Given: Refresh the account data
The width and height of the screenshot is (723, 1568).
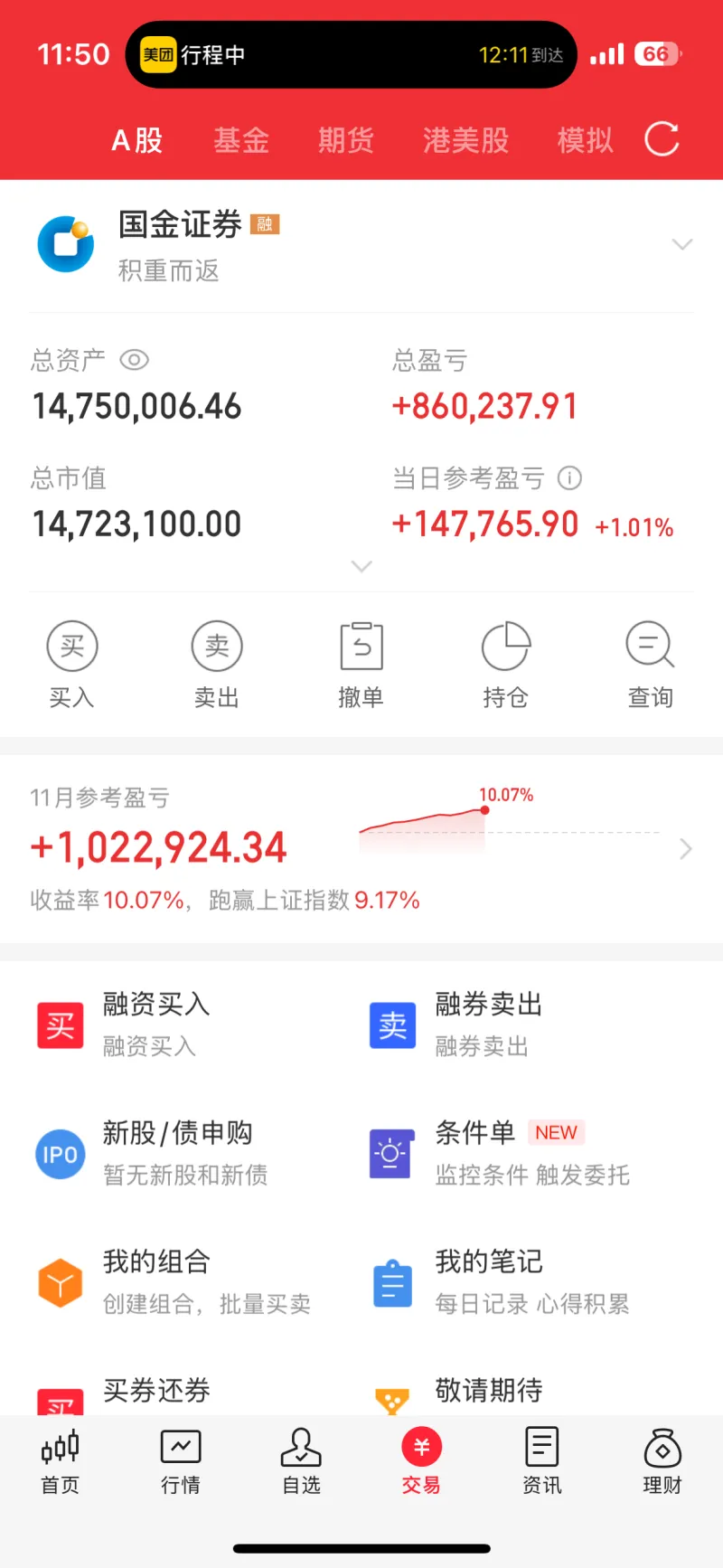Looking at the screenshot, I should [x=662, y=139].
